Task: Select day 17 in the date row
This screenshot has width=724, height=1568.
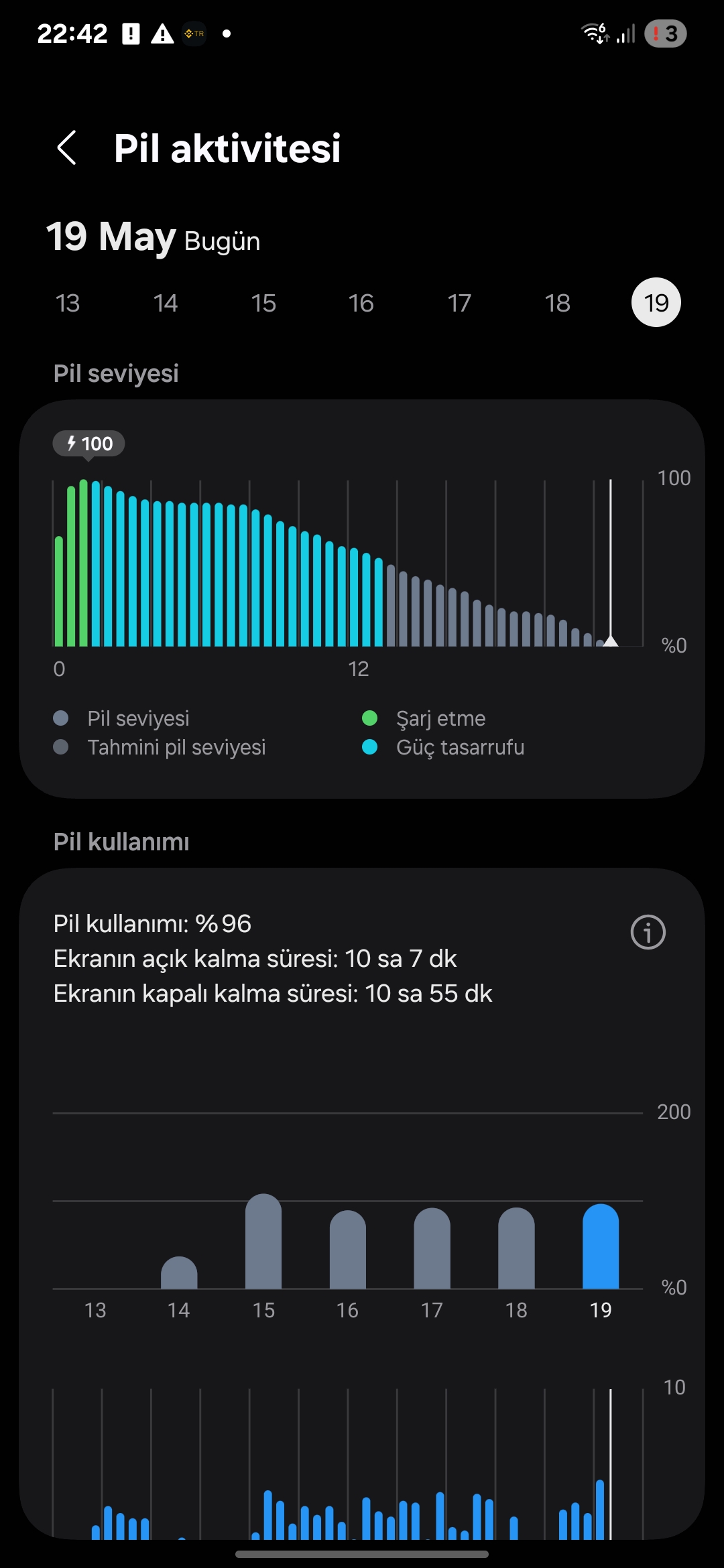Action: (459, 303)
